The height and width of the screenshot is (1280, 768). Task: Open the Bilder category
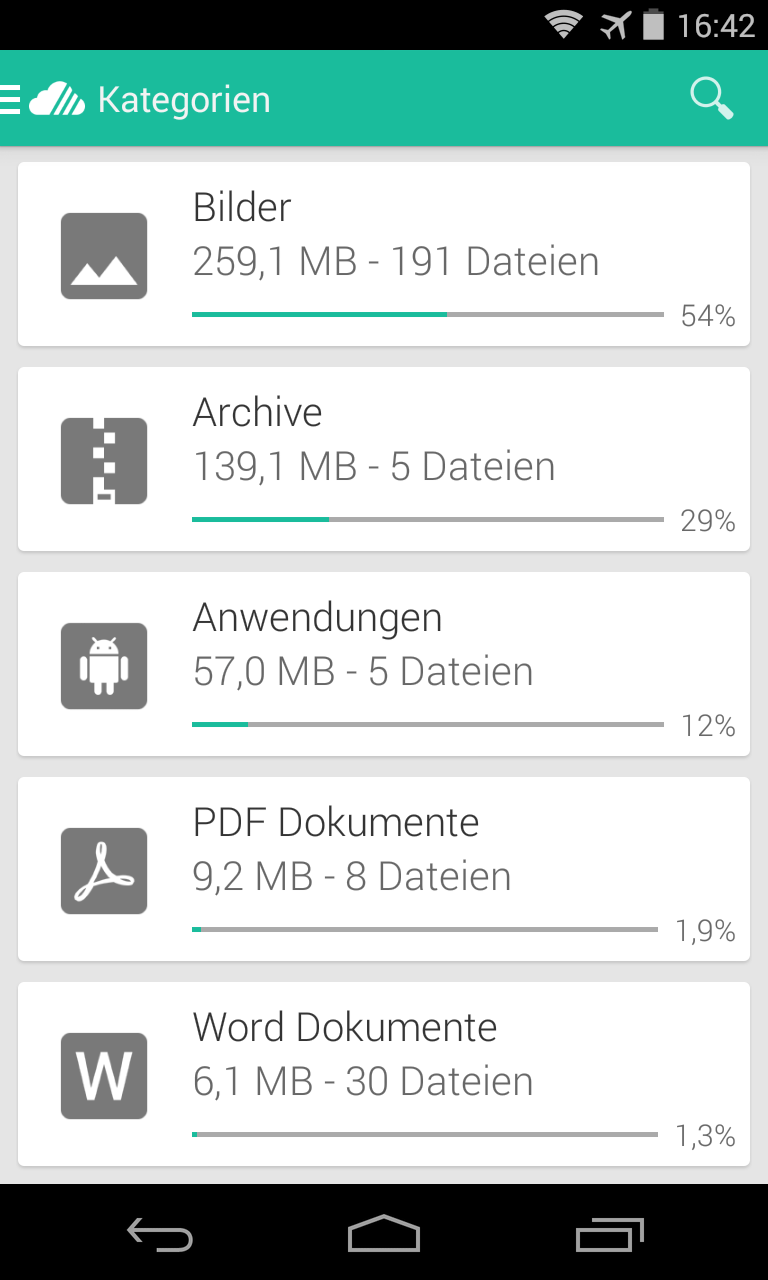[x=384, y=254]
